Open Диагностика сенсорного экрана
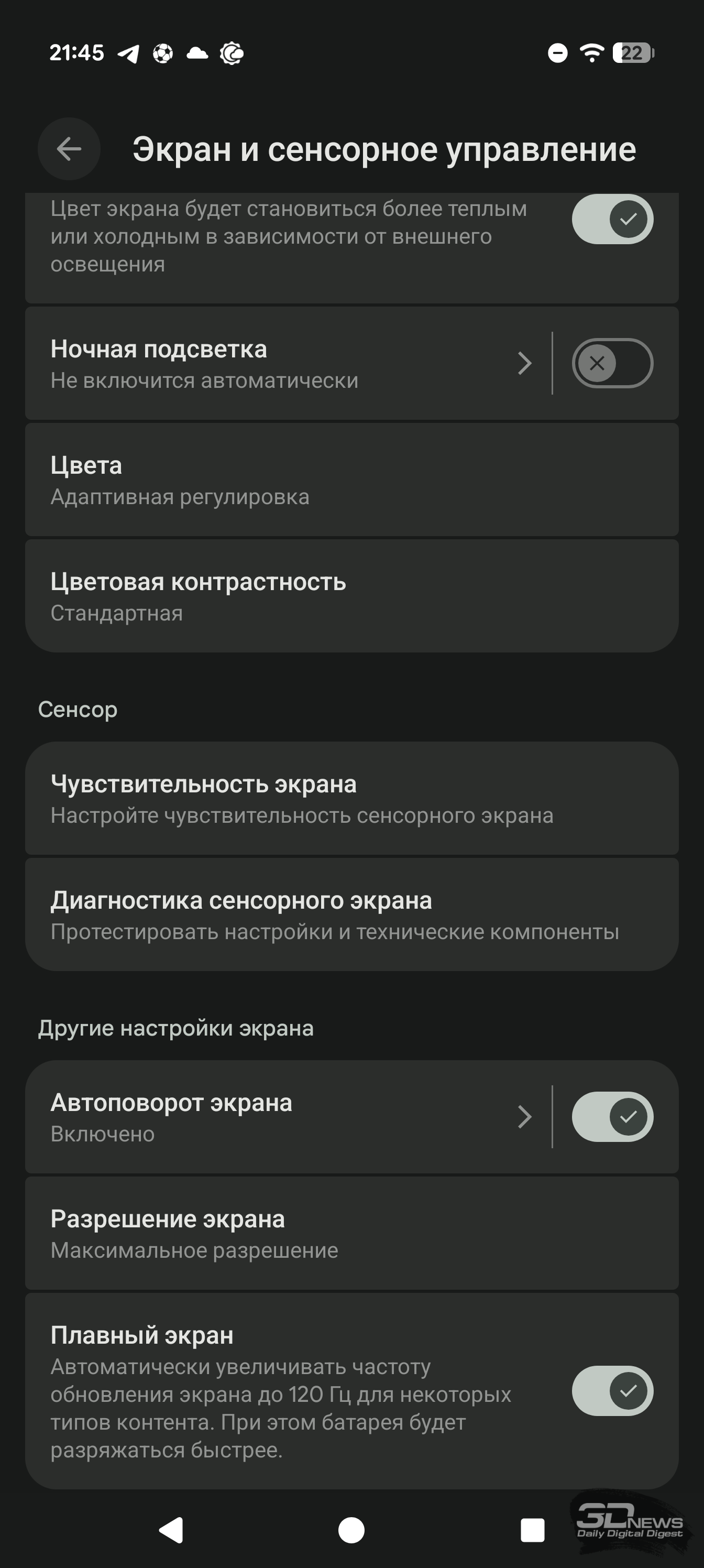Viewport: 704px width, 1568px height. point(351,915)
